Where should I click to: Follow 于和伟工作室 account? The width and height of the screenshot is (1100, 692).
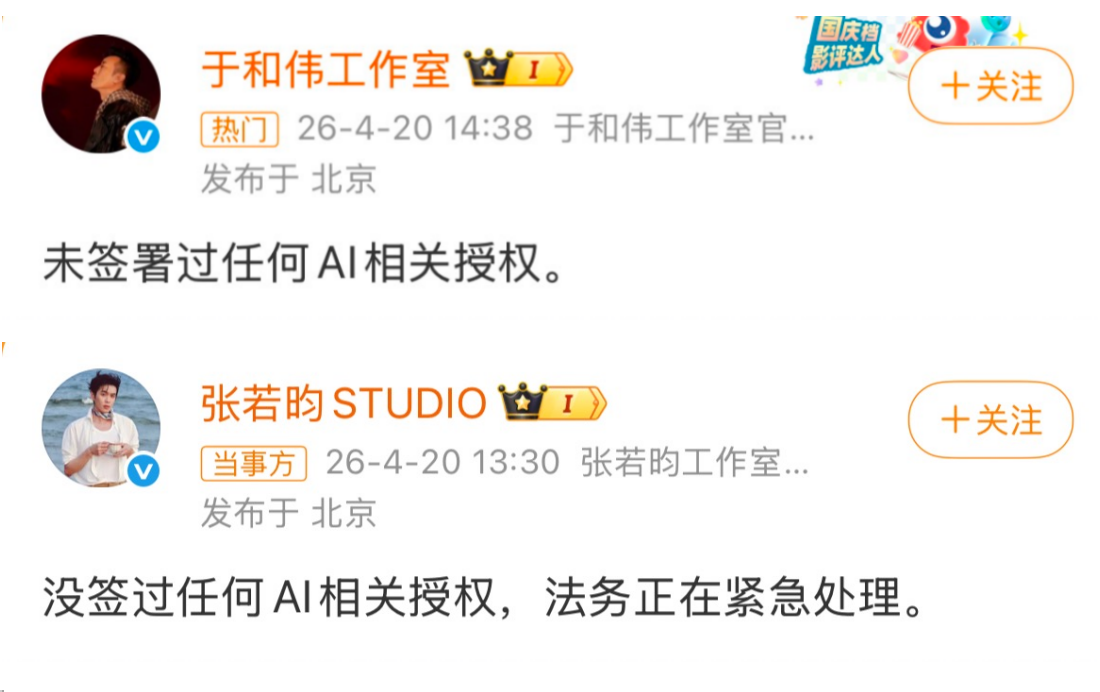tap(989, 87)
